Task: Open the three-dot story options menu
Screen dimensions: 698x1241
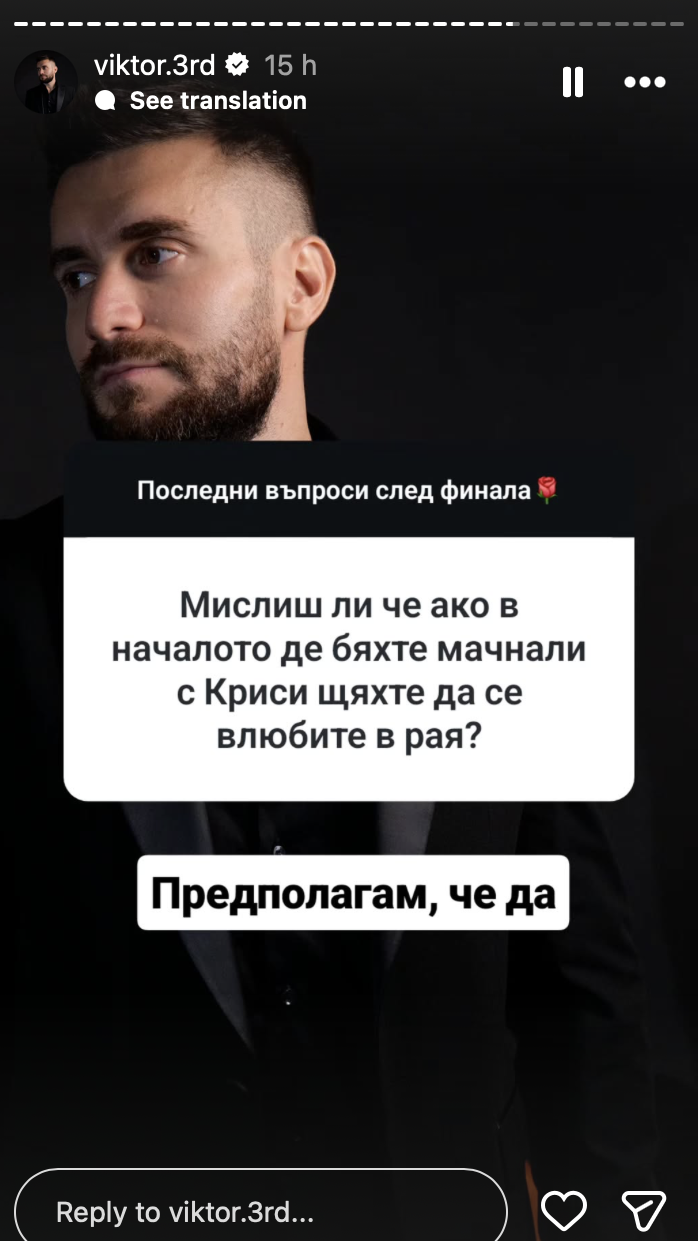Action: (x=644, y=82)
